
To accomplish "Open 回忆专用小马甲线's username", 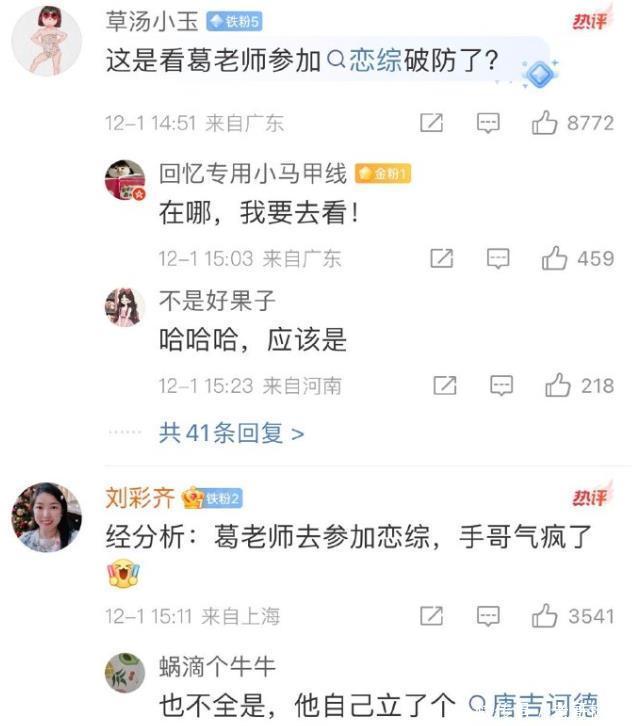I will pyautogui.click(x=252, y=174).
